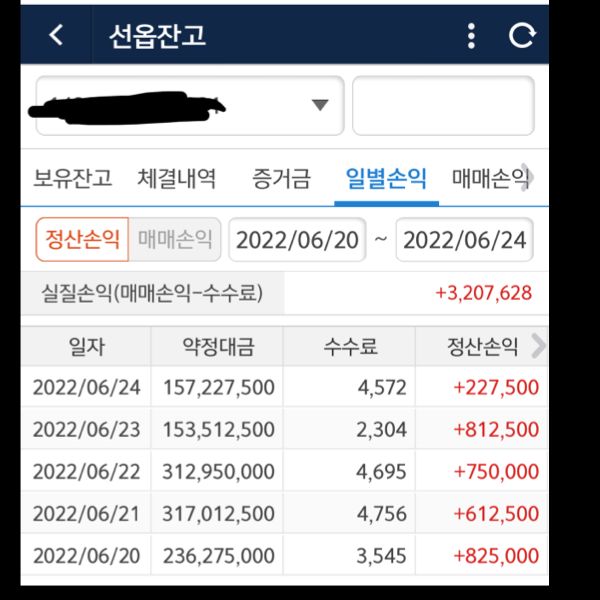The width and height of the screenshot is (600, 600).
Task: Open the three-dot overflow menu
Action: pyautogui.click(x=472, y=35)
